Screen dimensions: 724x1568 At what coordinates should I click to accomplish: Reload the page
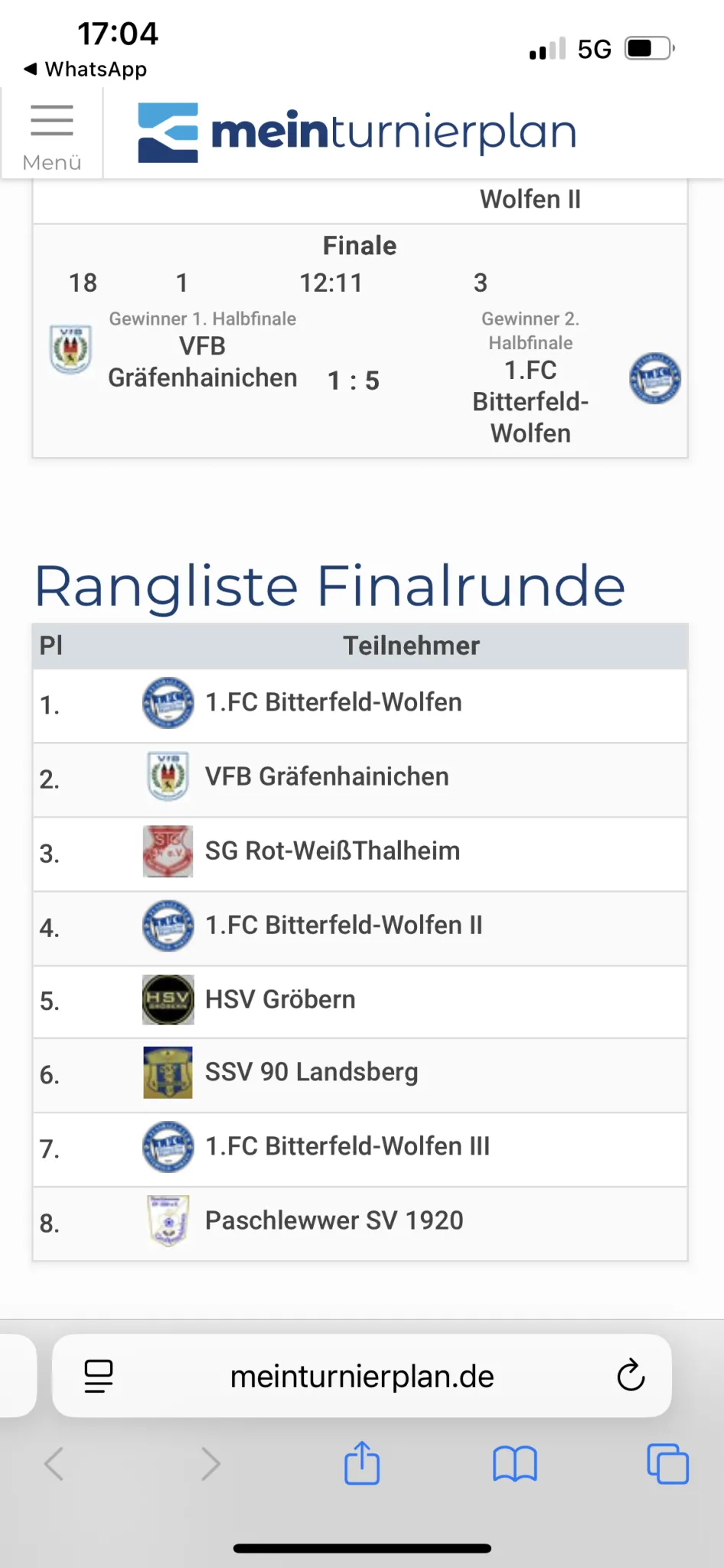tap(631, 1375)
